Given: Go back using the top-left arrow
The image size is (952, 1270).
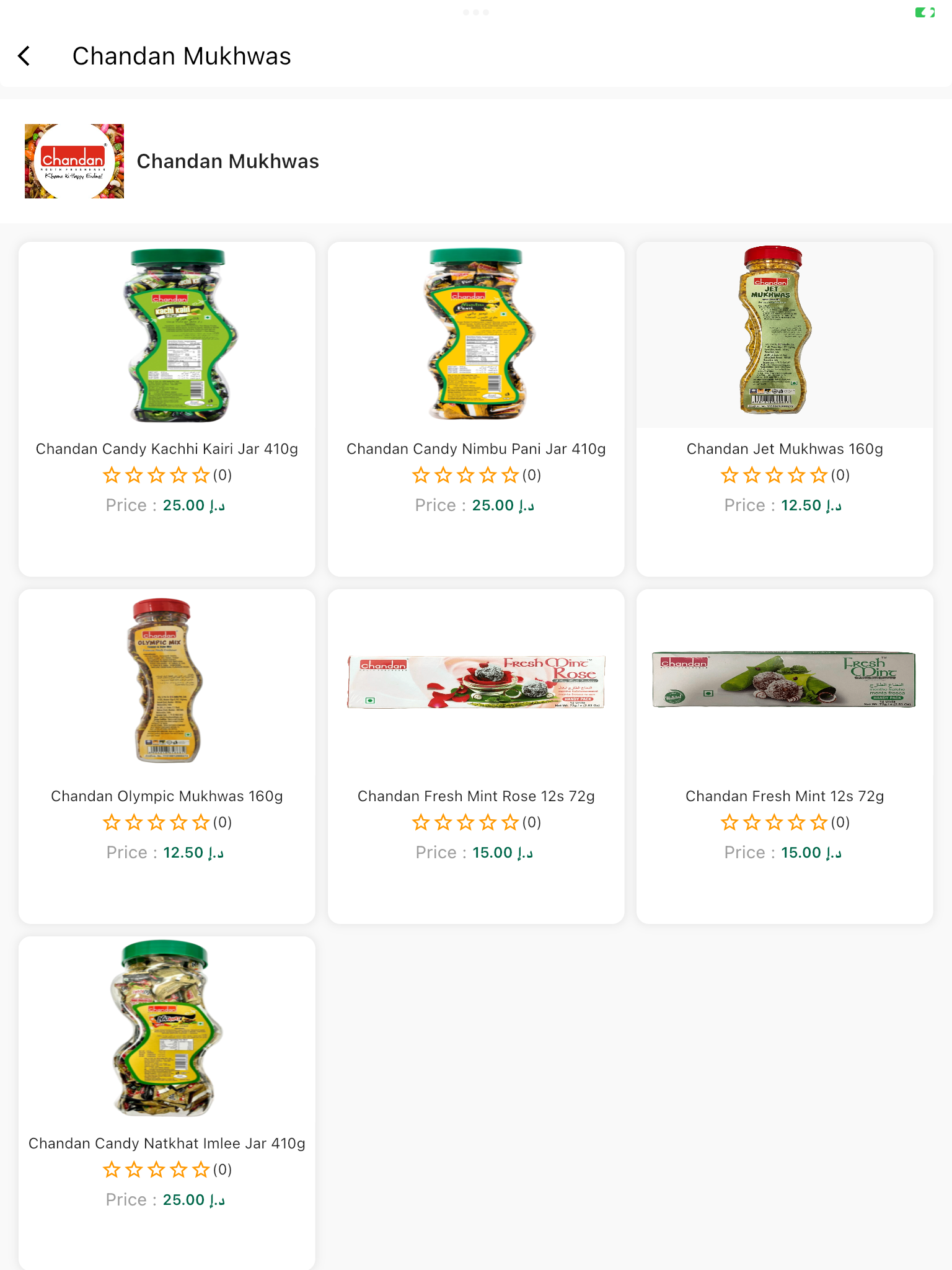Looking at the screenshot, I should tap(25, 56).
